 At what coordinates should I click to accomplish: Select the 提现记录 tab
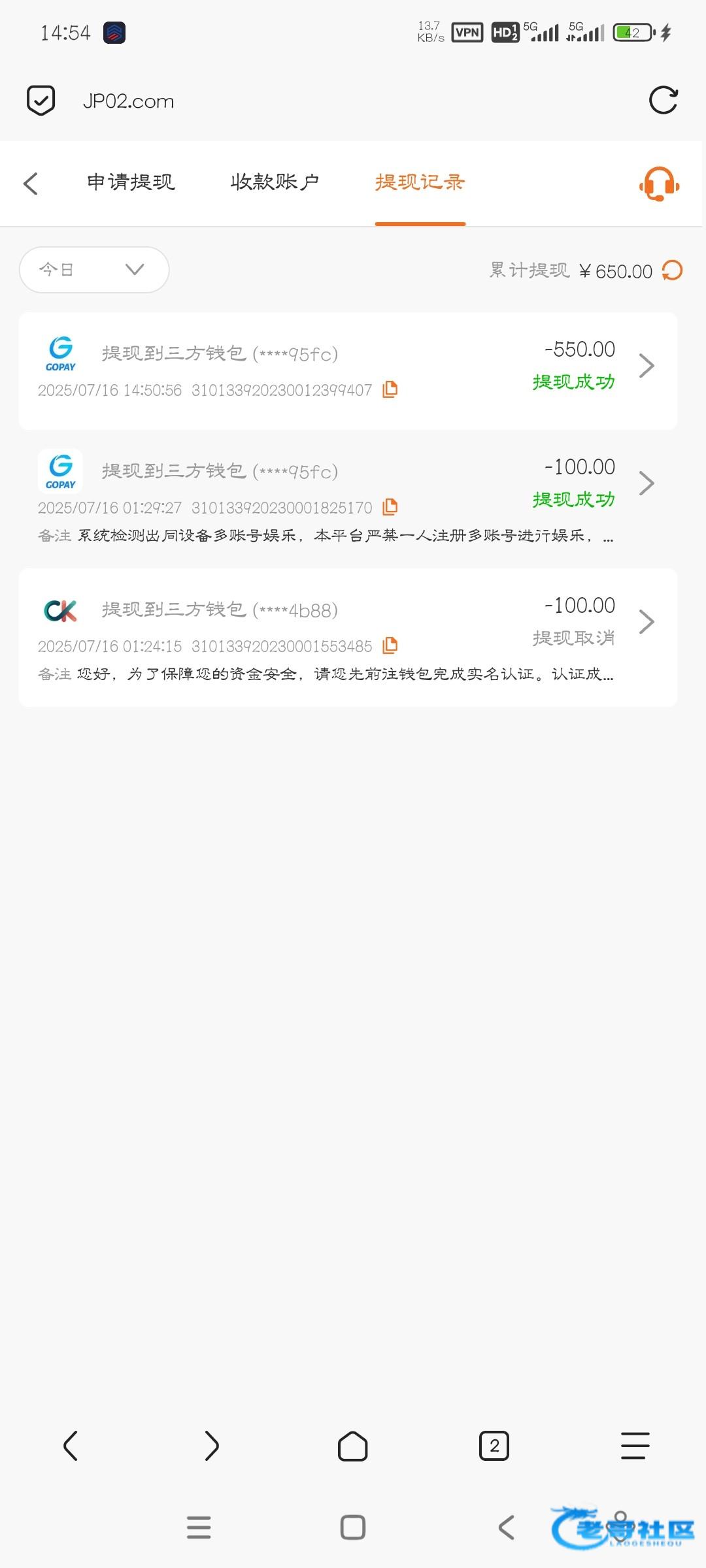pyautogui.click(x=420, y=182)
